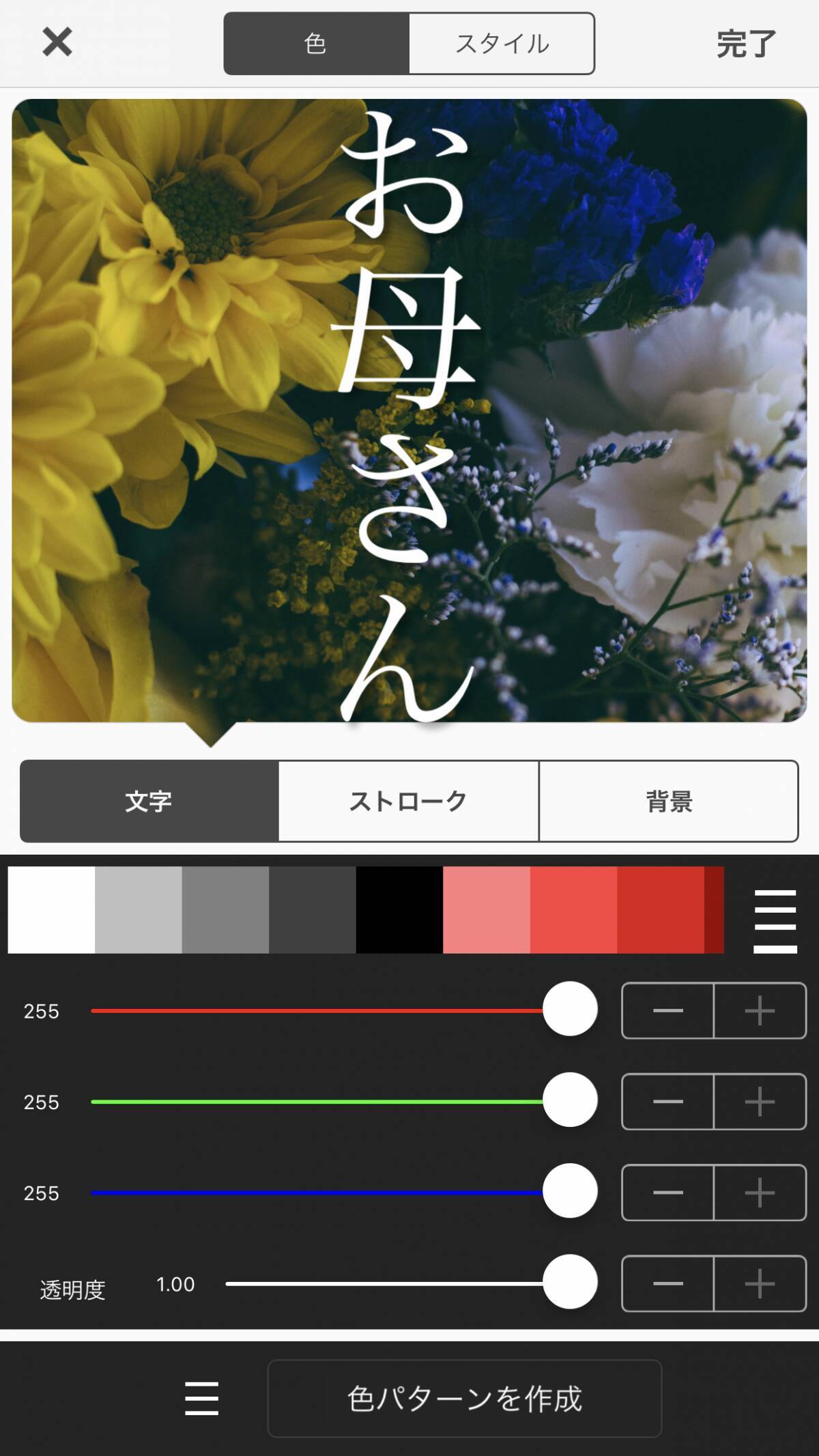Select the 背景 color target
Viewport: 819px width, 1456px height.
(x=668, y=801)
